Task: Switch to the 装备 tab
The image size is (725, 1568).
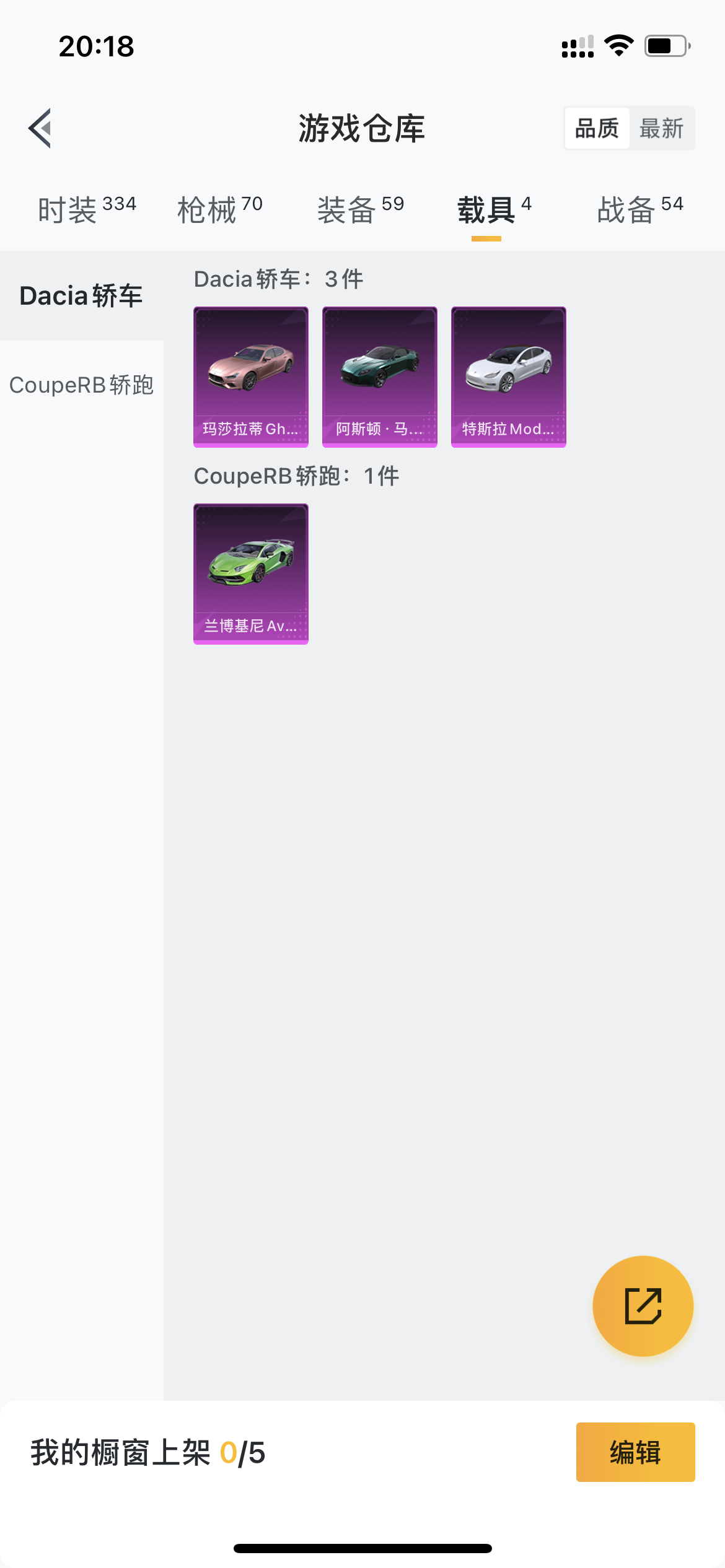Action: point(361,209)
